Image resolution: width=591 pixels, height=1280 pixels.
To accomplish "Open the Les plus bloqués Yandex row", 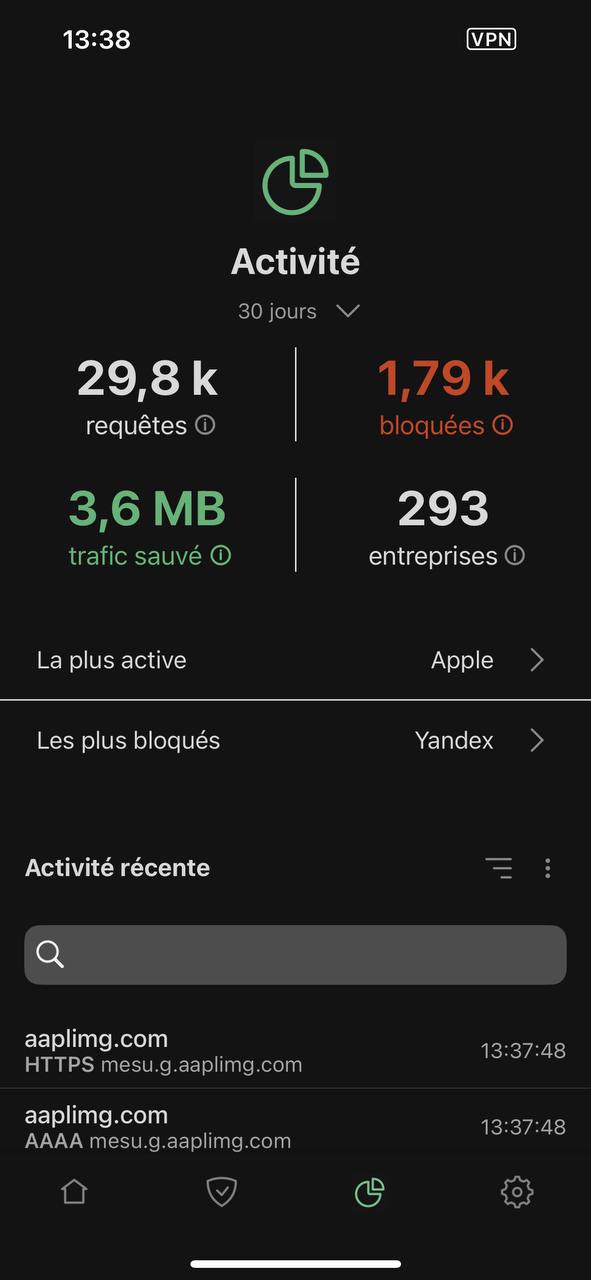I will pos(295,741).
